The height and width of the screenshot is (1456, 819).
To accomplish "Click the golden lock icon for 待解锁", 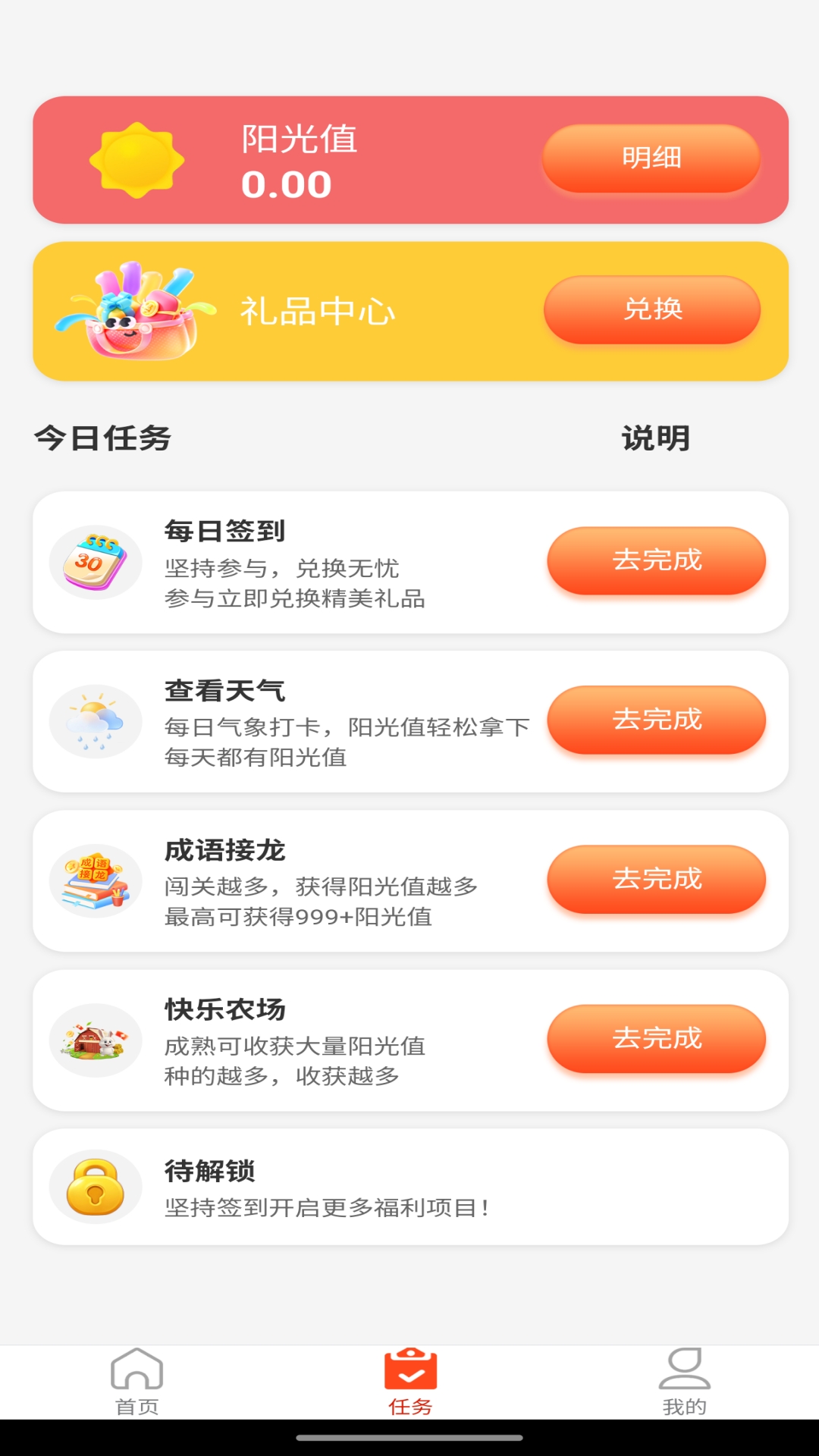I will tap(95, 1187).
